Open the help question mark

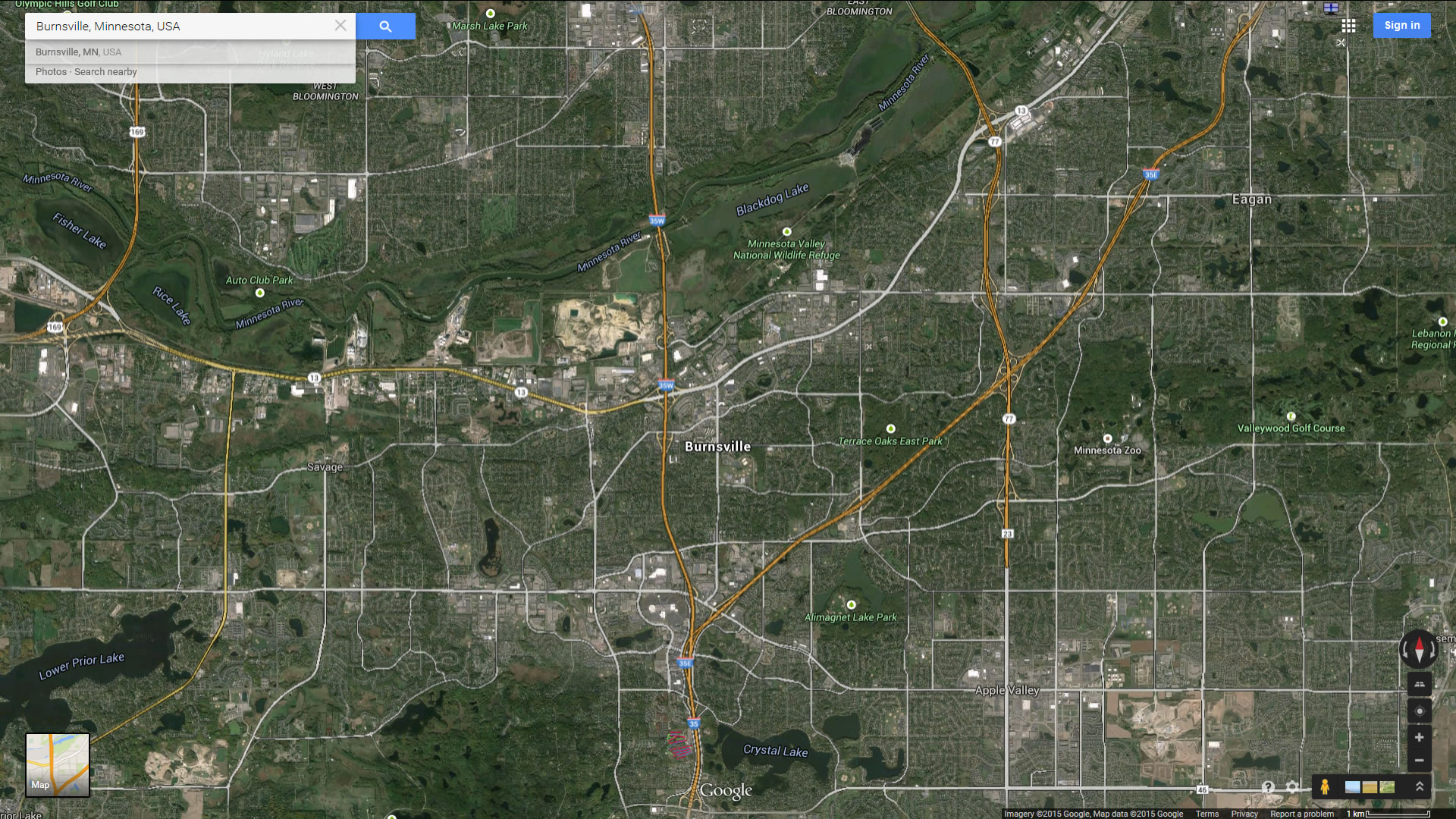(x=1268, y=787)
